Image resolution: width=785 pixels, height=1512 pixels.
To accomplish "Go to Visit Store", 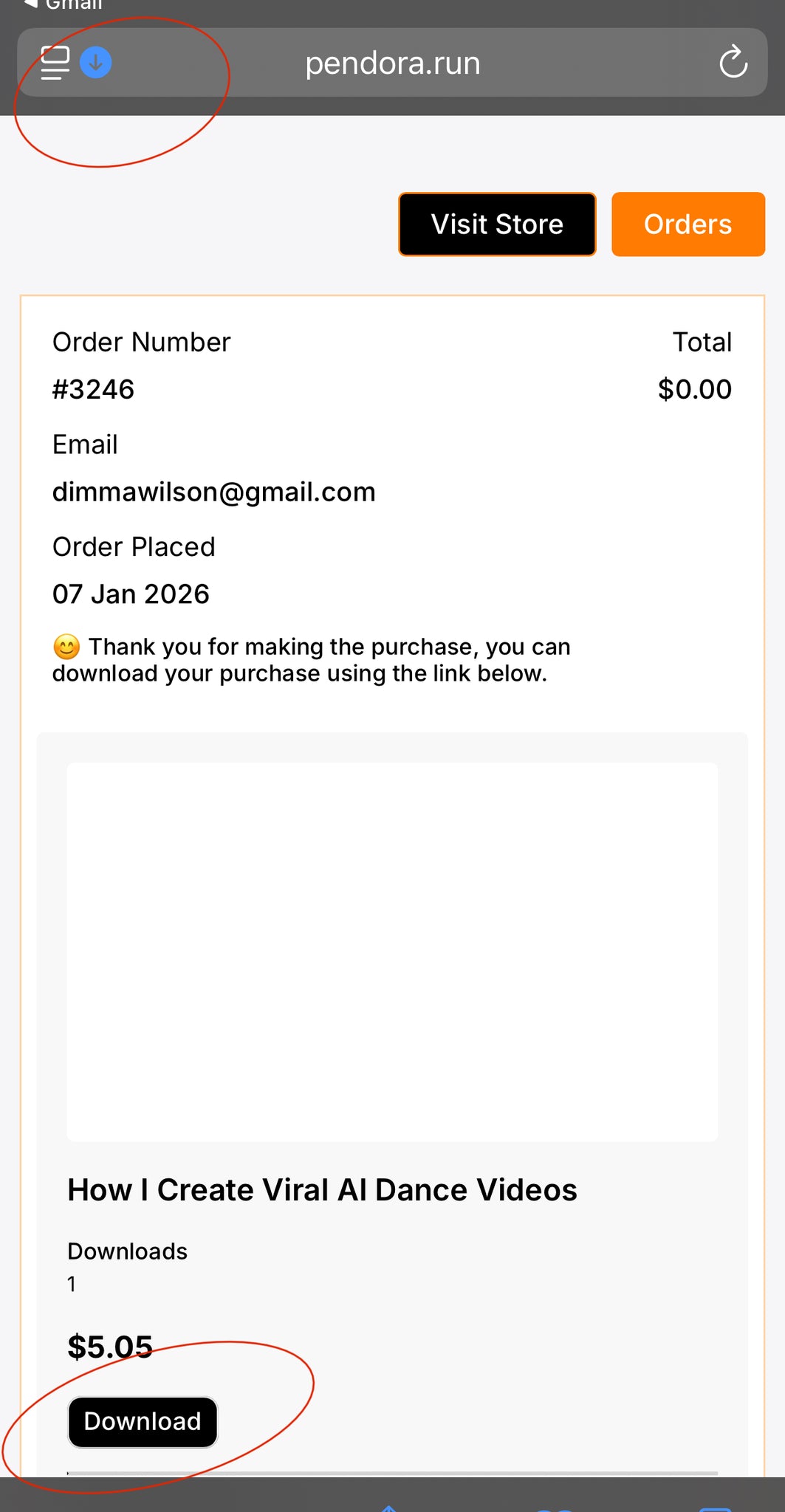I will tap(497, 224).
